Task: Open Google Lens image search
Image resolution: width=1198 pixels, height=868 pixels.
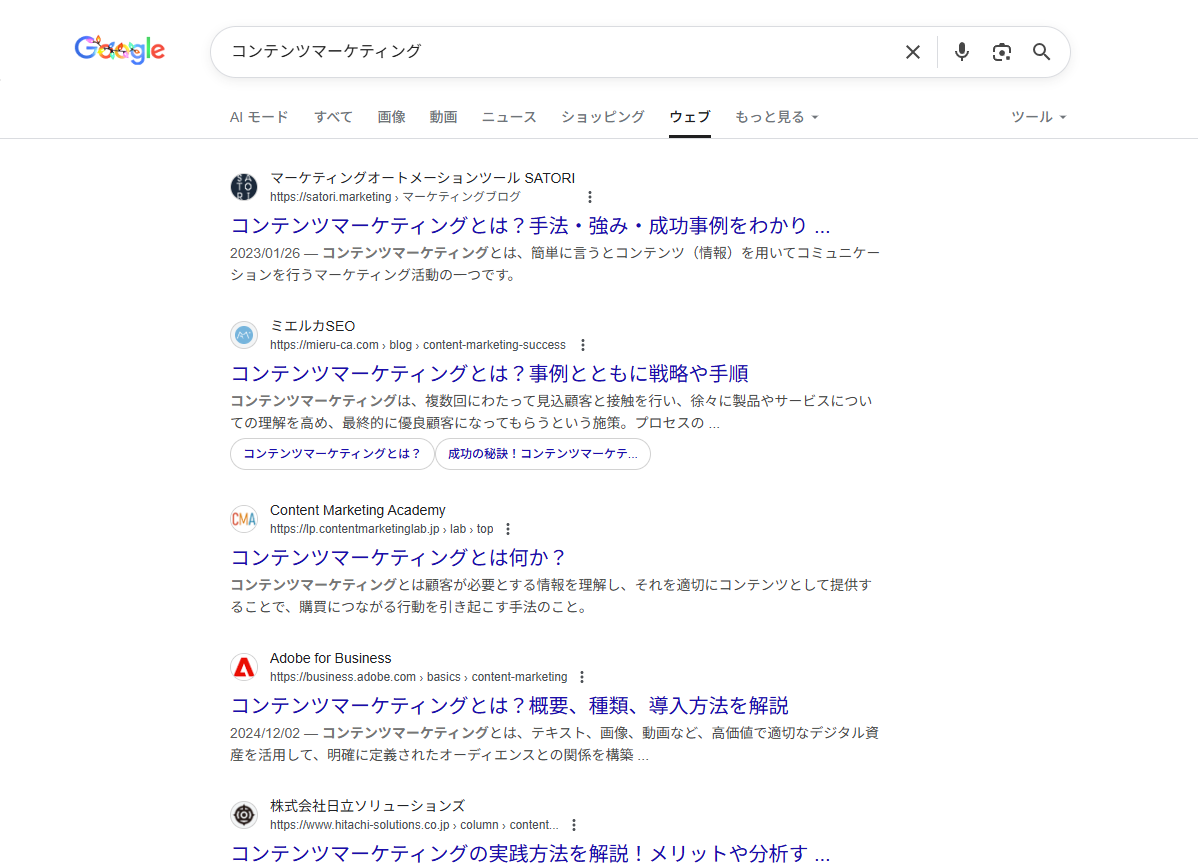Action: 1001,52
